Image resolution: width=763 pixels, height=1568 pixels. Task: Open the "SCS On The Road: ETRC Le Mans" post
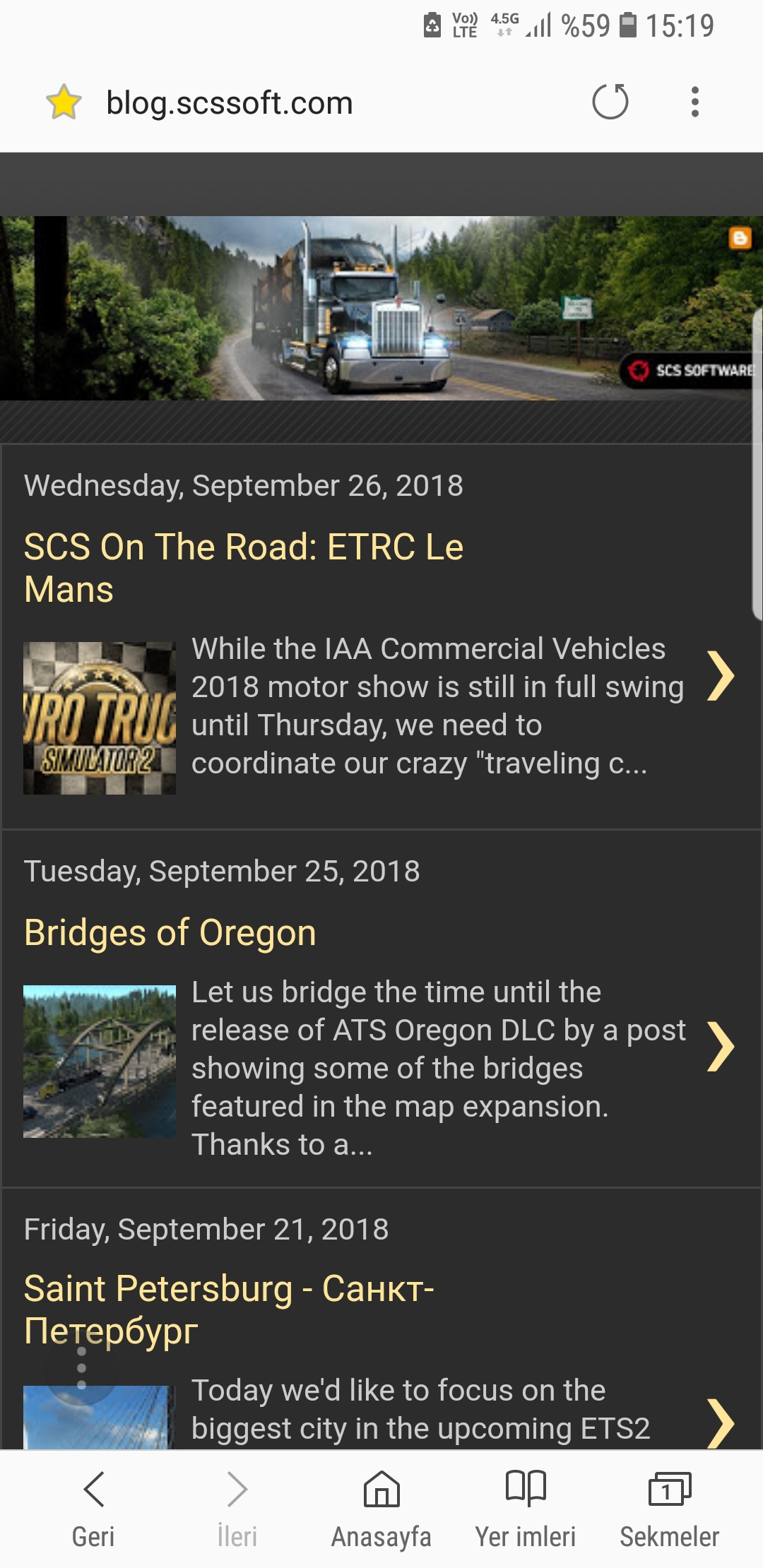click(244, 568)
